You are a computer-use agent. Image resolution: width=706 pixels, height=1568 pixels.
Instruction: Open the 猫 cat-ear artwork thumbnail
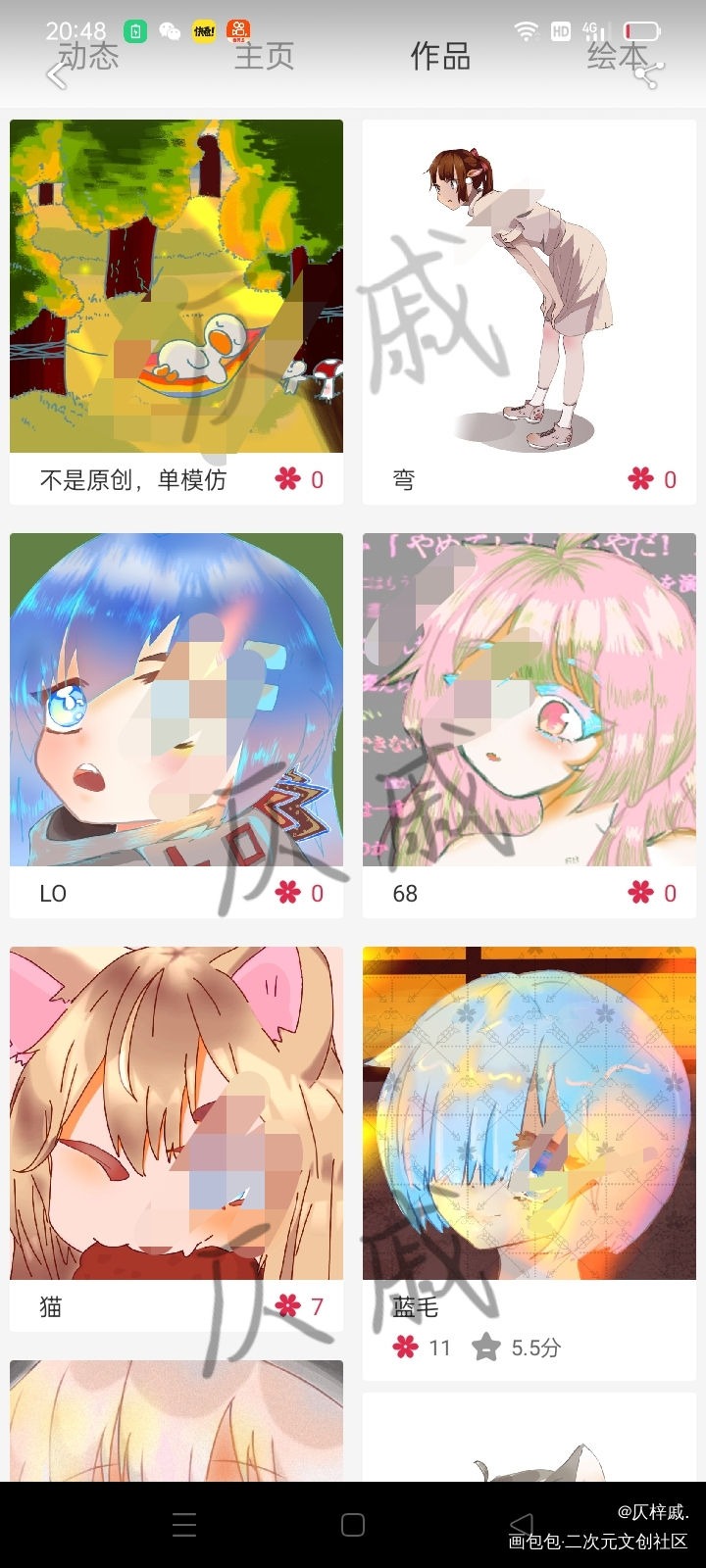[176, 1112]
